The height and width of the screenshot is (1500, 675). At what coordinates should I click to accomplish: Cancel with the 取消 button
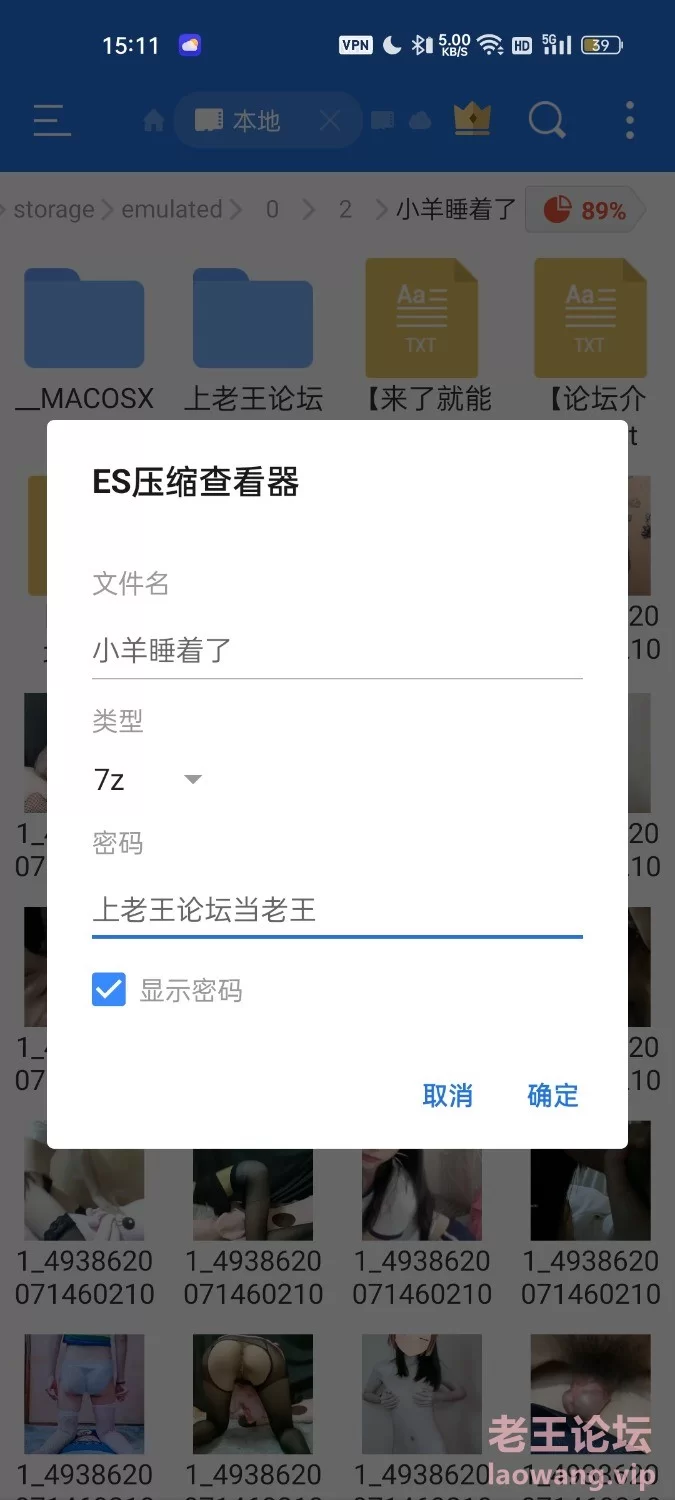(447, 1095)
